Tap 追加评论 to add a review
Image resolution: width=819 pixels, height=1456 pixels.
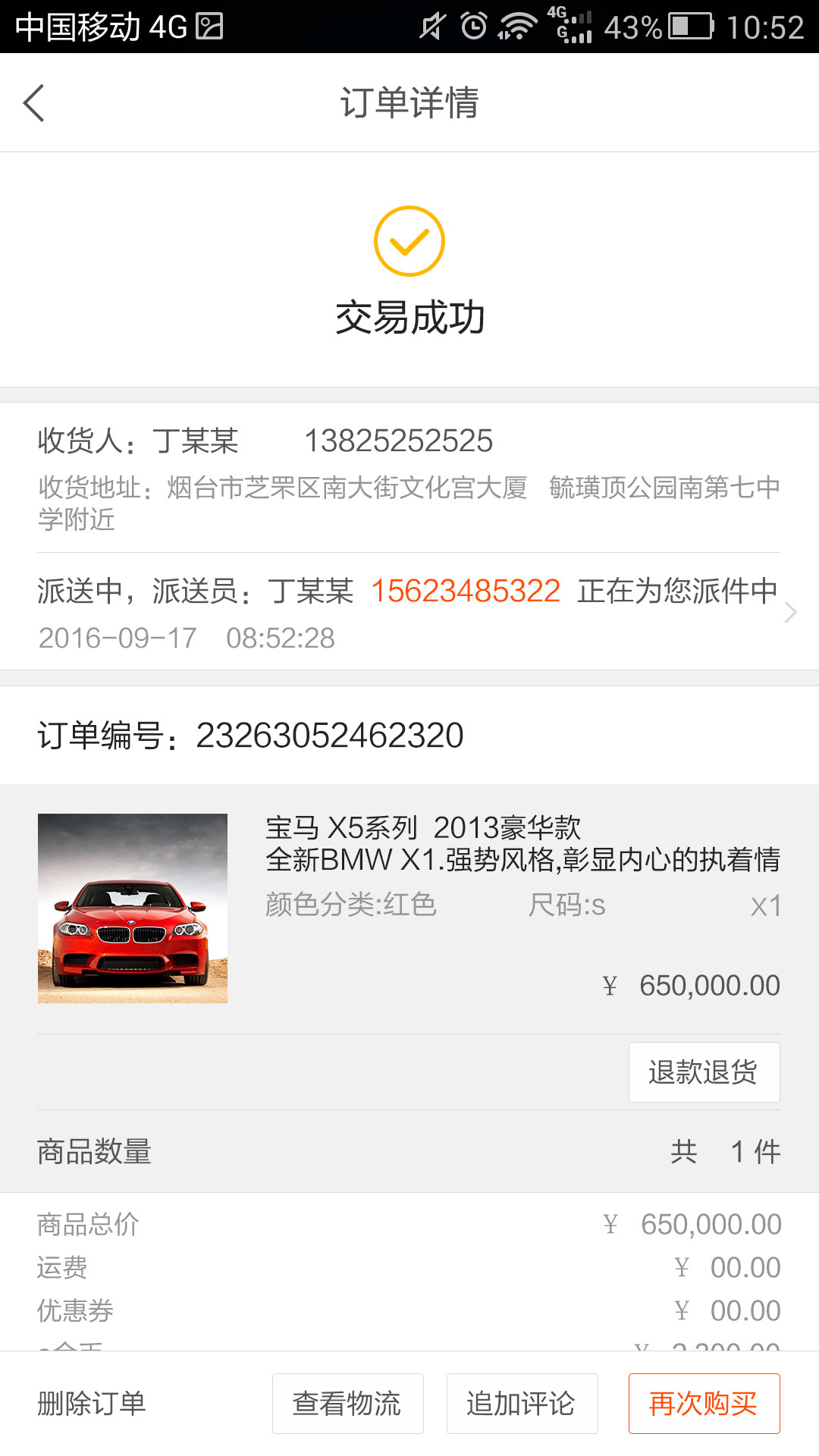pos(522,1403)
